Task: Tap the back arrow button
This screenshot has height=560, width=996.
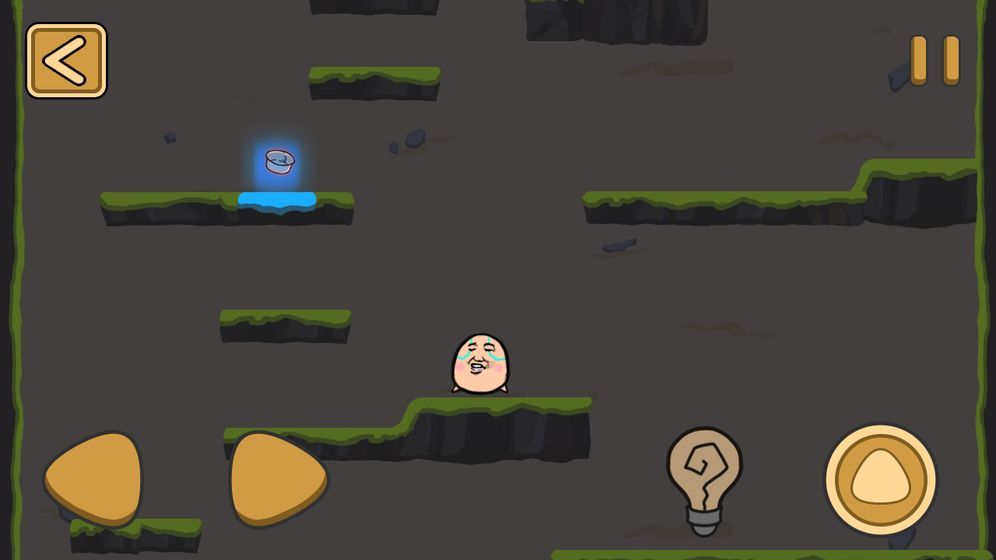Action: 66,61
